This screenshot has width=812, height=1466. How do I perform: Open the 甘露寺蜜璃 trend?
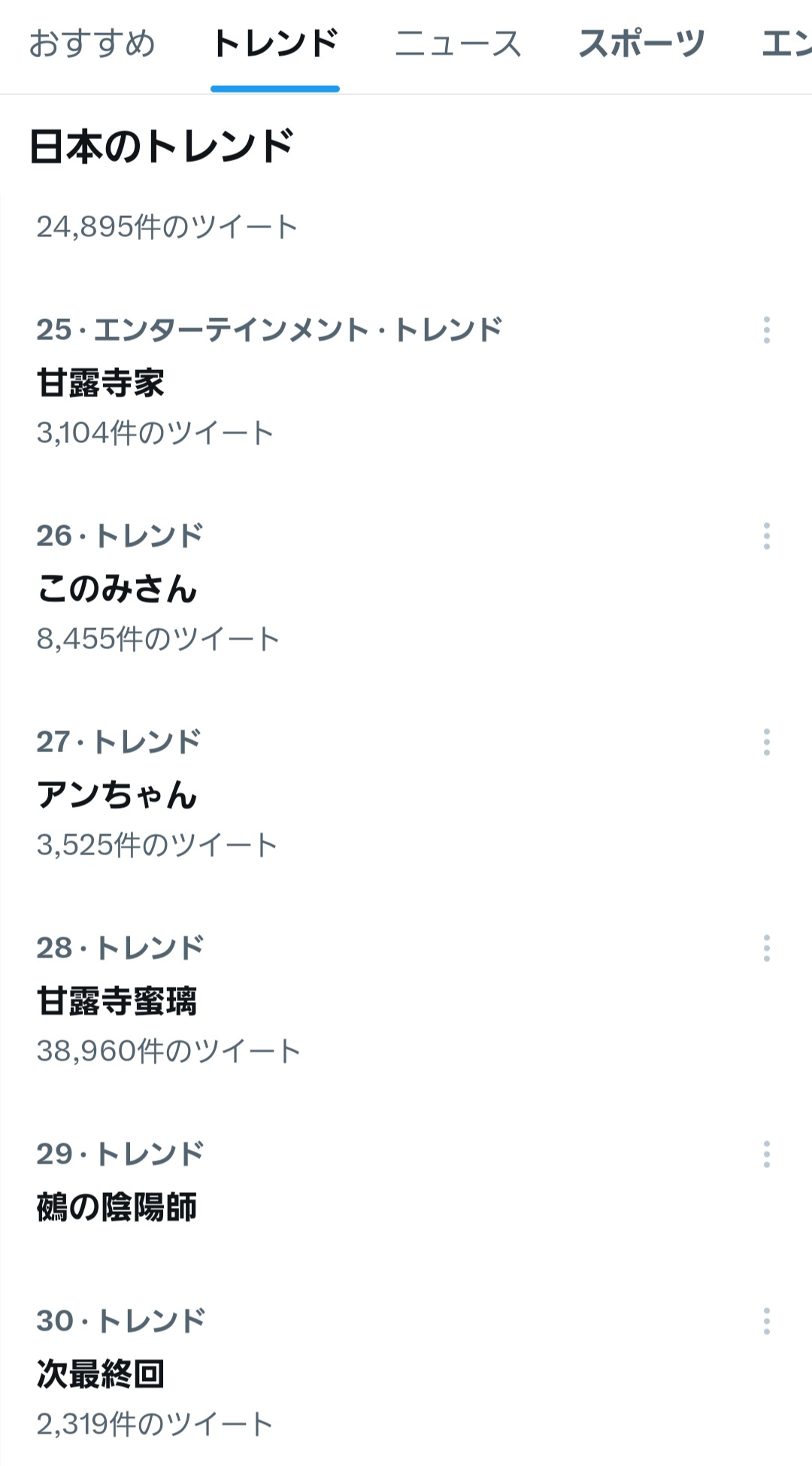click(x=406, y=1000)
